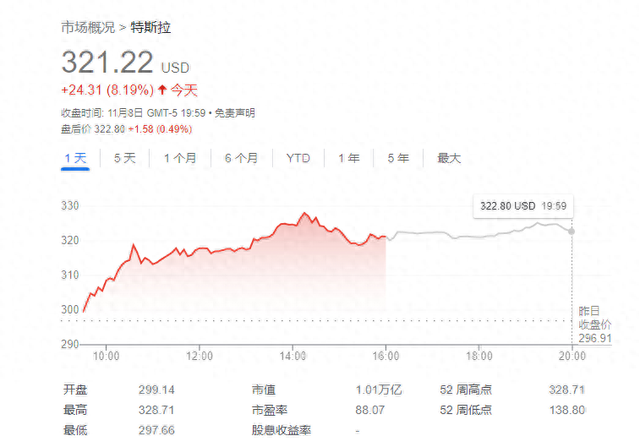
Task: Select the 1 天 range tab
Action: pyautogui.click(x=76, y=158)
